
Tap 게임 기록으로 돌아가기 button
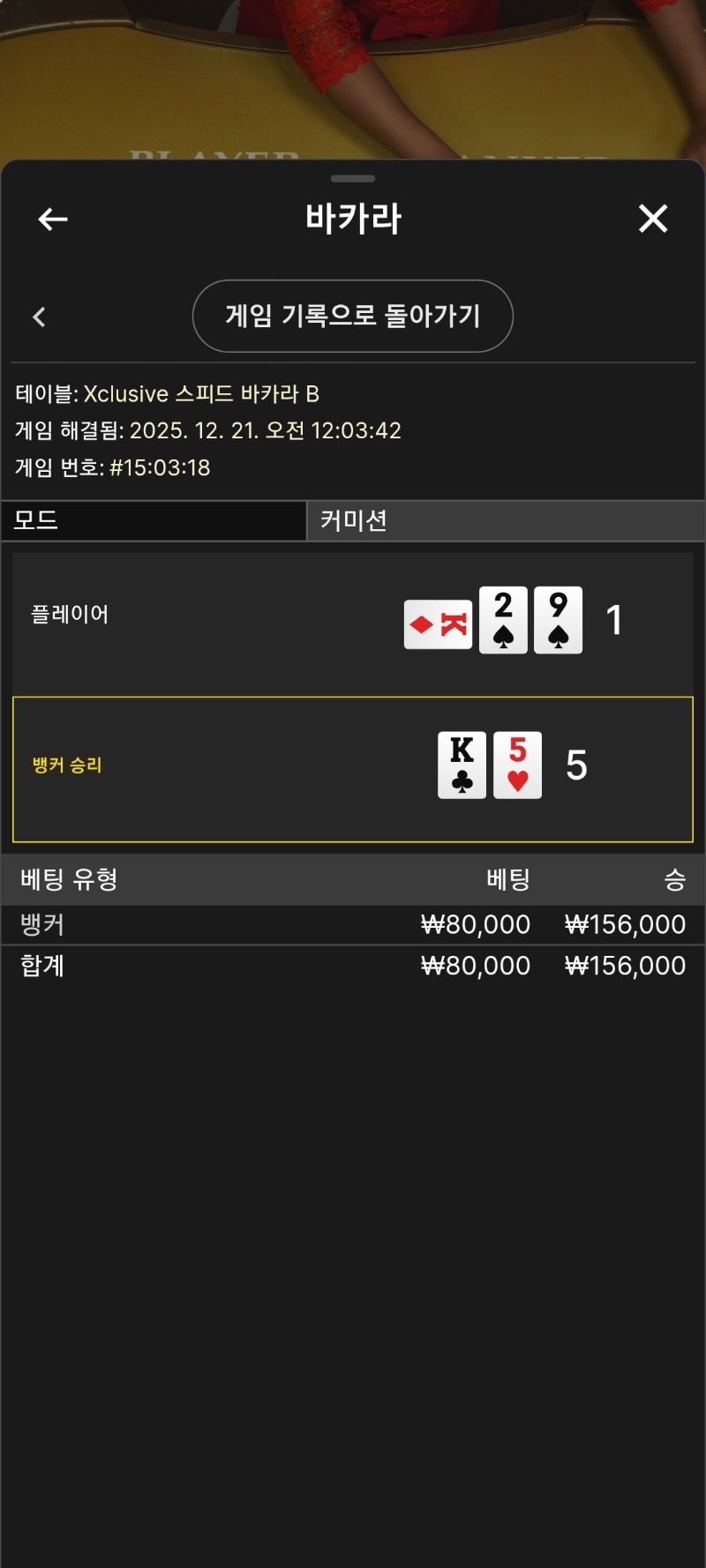(352, 316)
